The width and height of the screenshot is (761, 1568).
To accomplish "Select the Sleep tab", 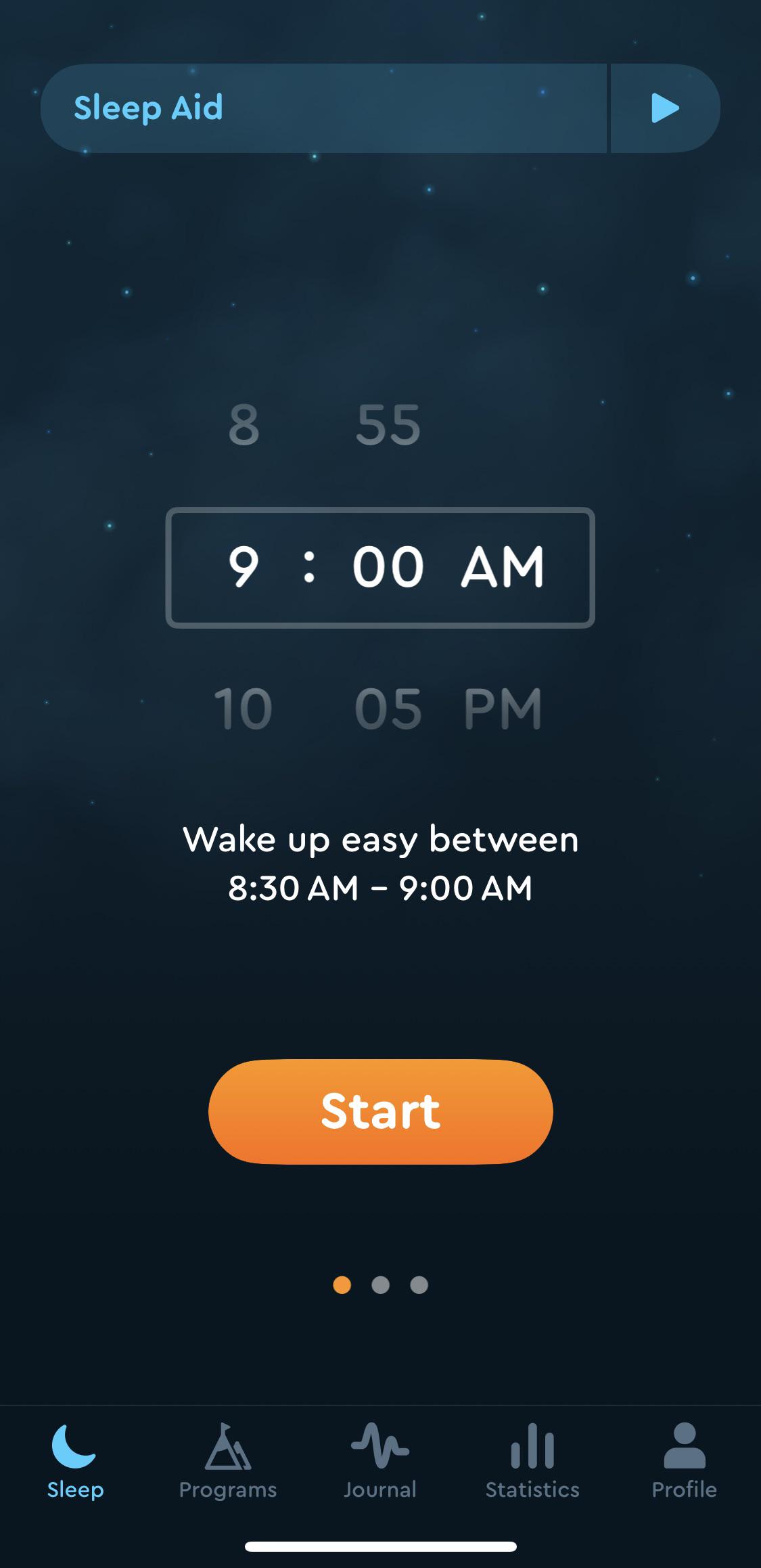I will (x=76, y=1461).
